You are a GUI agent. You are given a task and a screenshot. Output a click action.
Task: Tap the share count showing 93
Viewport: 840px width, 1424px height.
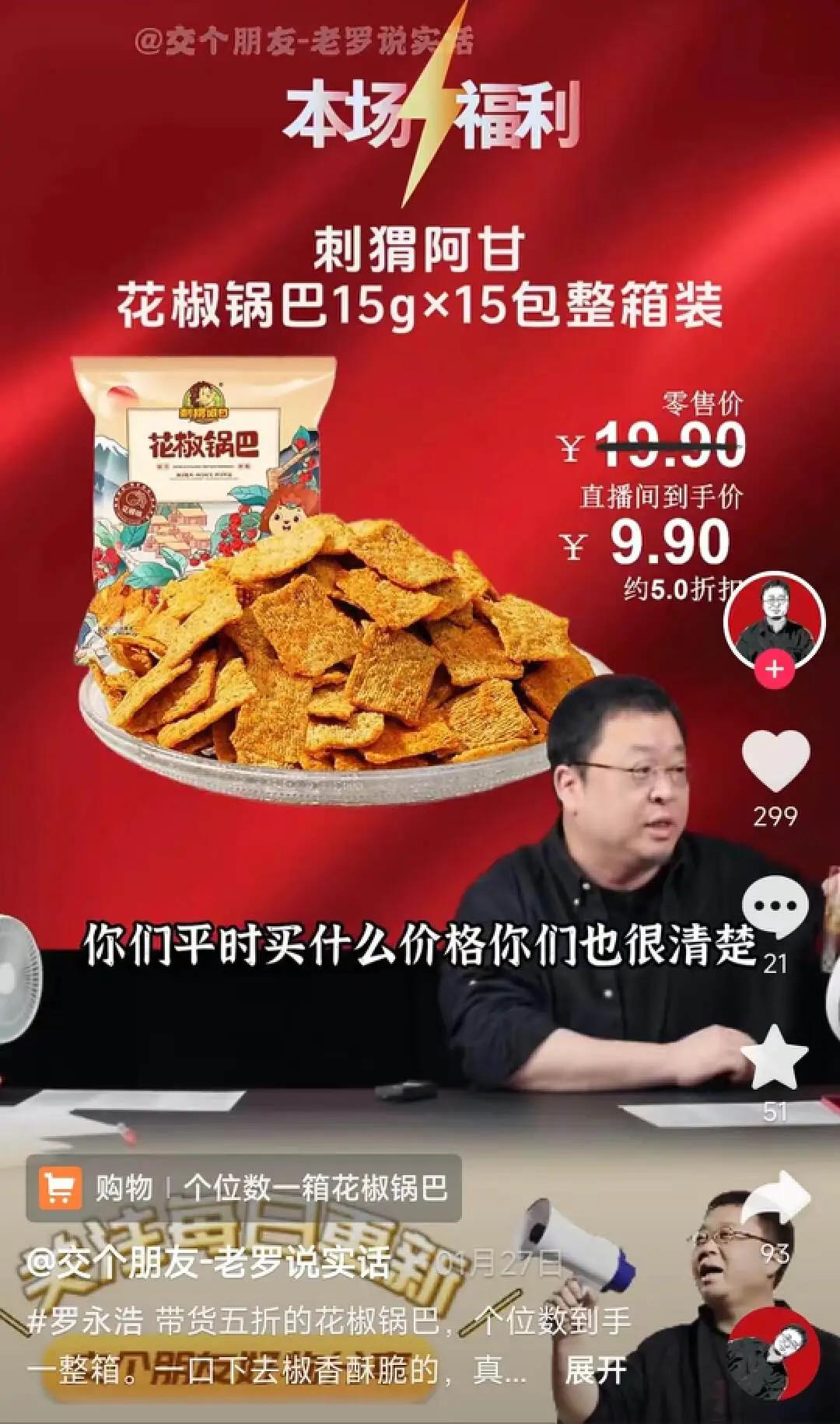coord(774,1254)
